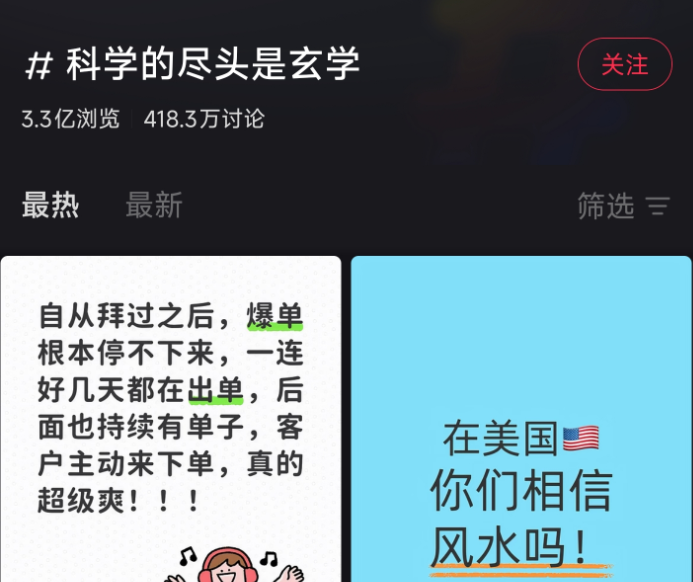Open the 在美国你们相信风水吗 post
Viewport: 693px width, 582px height.
(521, 440)
